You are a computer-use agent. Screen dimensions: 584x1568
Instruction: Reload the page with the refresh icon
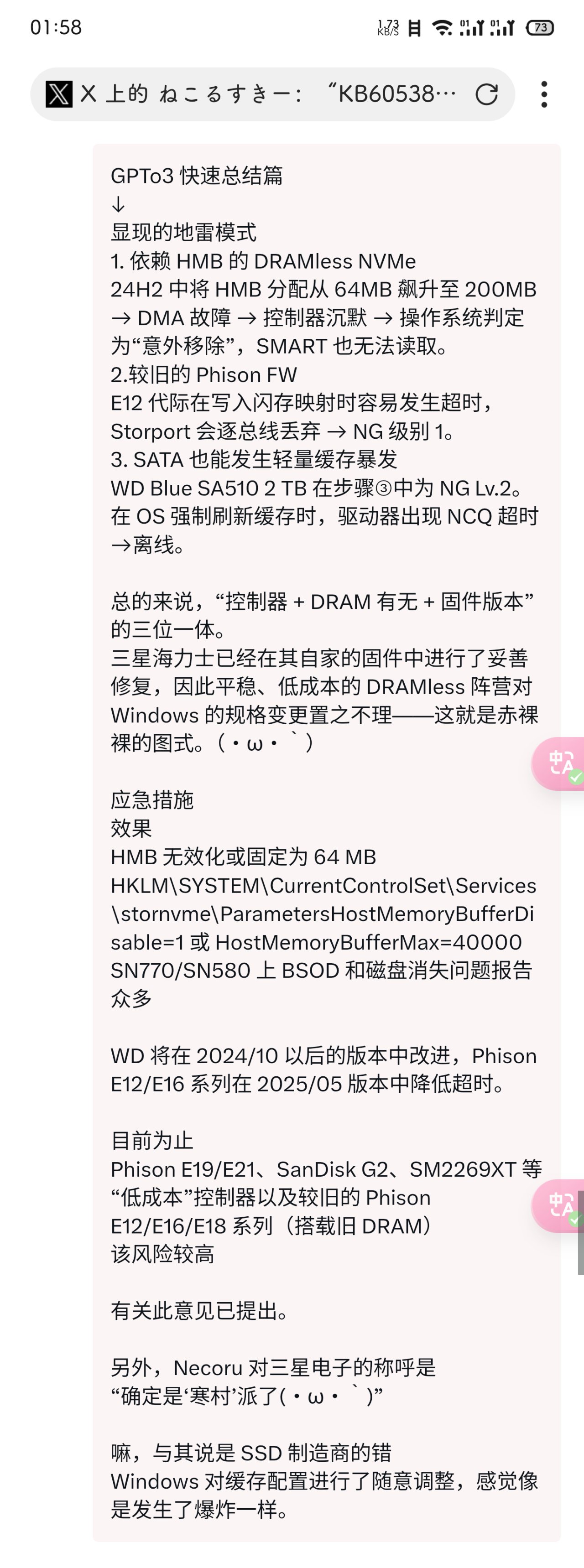pyautogui.click(x=486, y=94)
